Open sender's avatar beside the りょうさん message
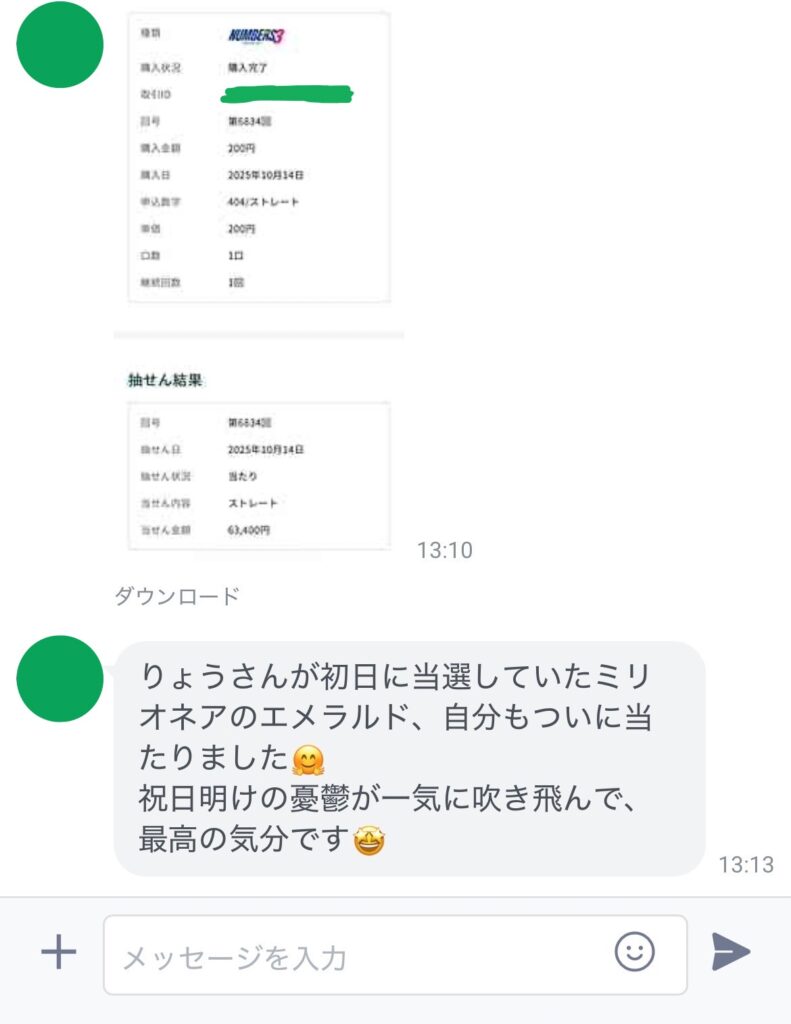This screenshot has width=791, height=1024. [60, 679]
